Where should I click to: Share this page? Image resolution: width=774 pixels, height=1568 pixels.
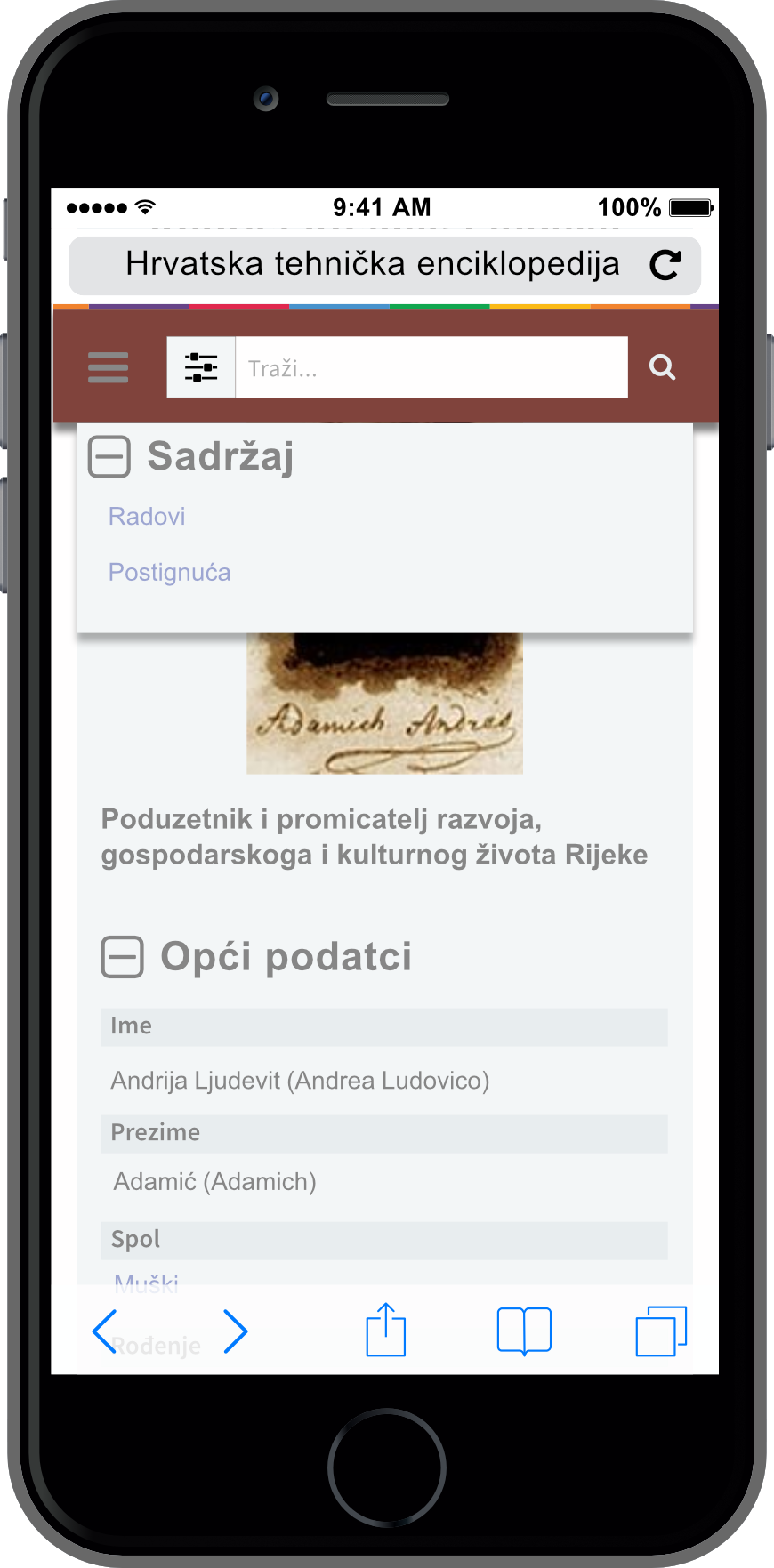point(386,1331)
